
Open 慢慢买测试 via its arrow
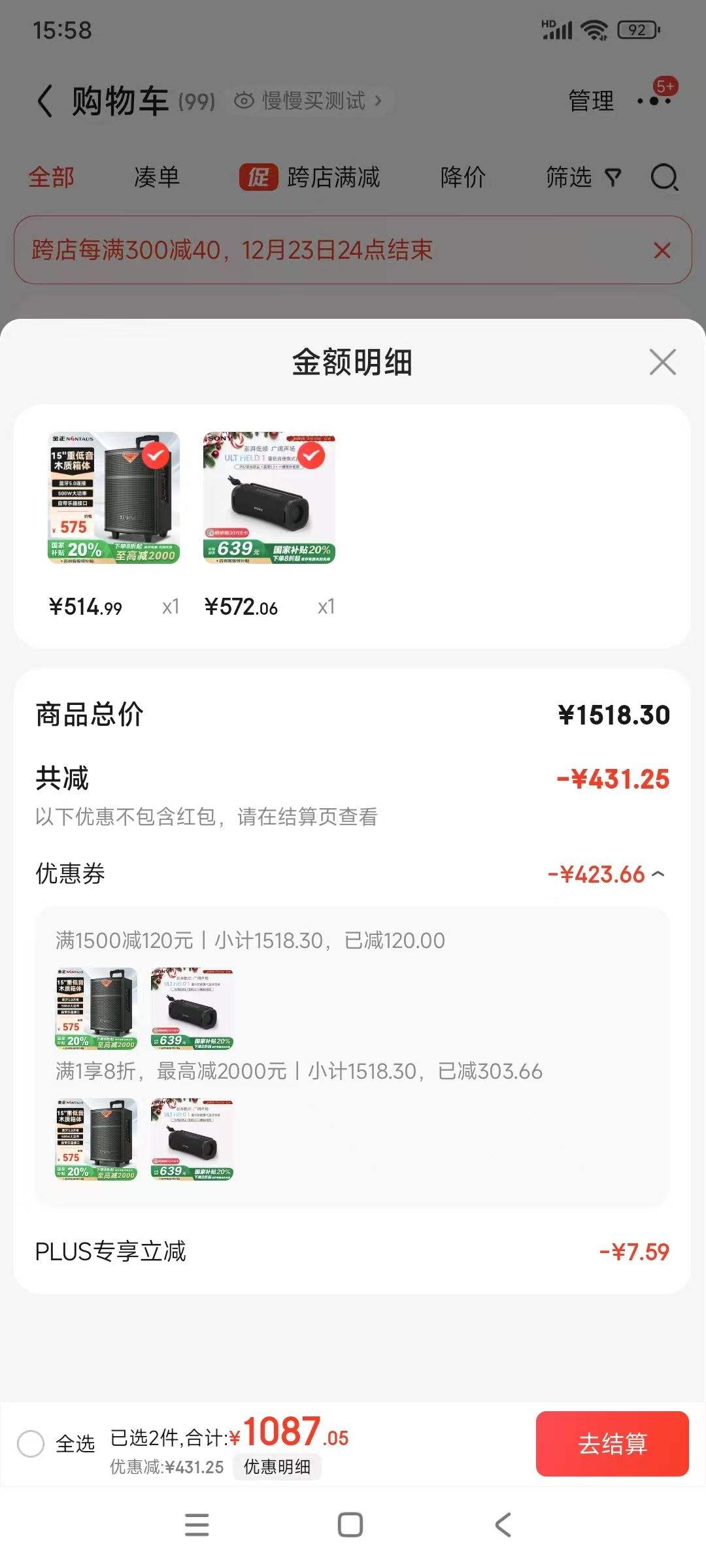(x=378, y=101)
